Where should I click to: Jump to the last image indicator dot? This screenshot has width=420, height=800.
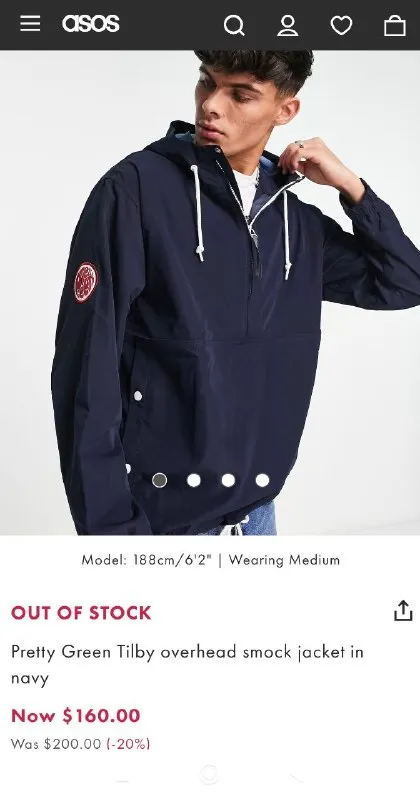pyautogui.click(x=262, y=480)
